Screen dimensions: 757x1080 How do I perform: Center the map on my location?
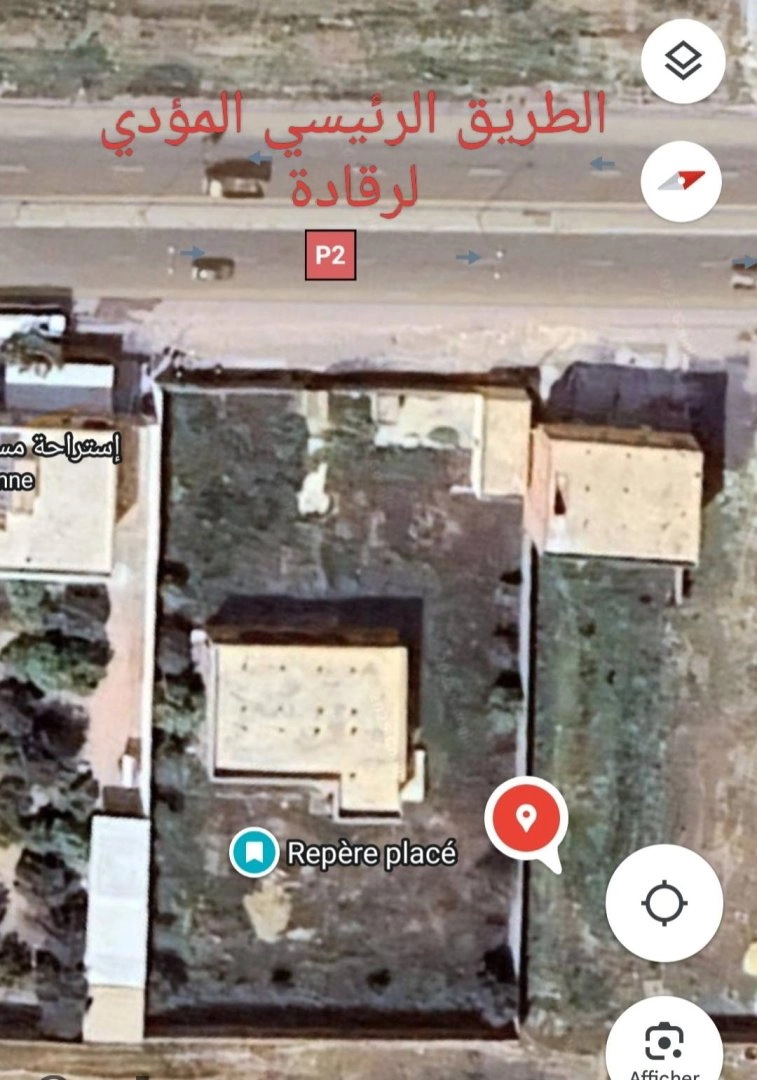coord(664,903)
